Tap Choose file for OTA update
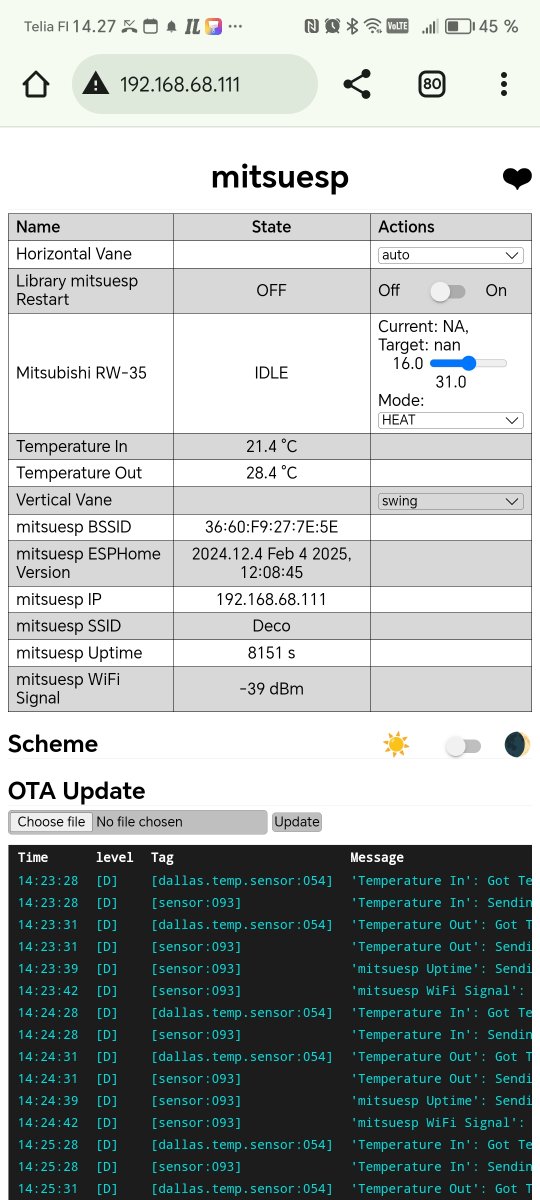The image size is (540, 1200). (52, 822)
